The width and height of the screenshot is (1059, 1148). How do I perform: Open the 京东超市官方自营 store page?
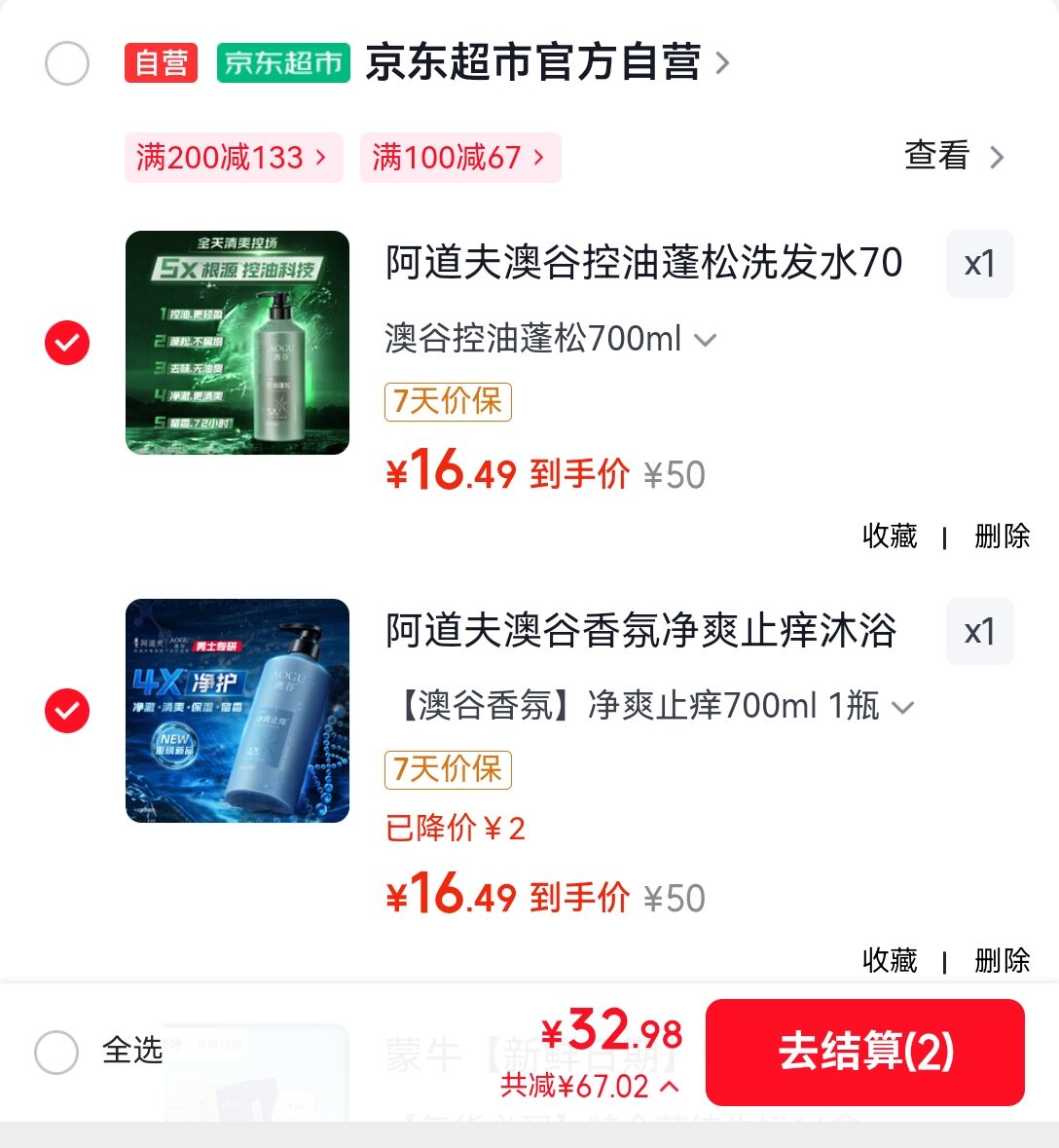(x=533, y=63)
